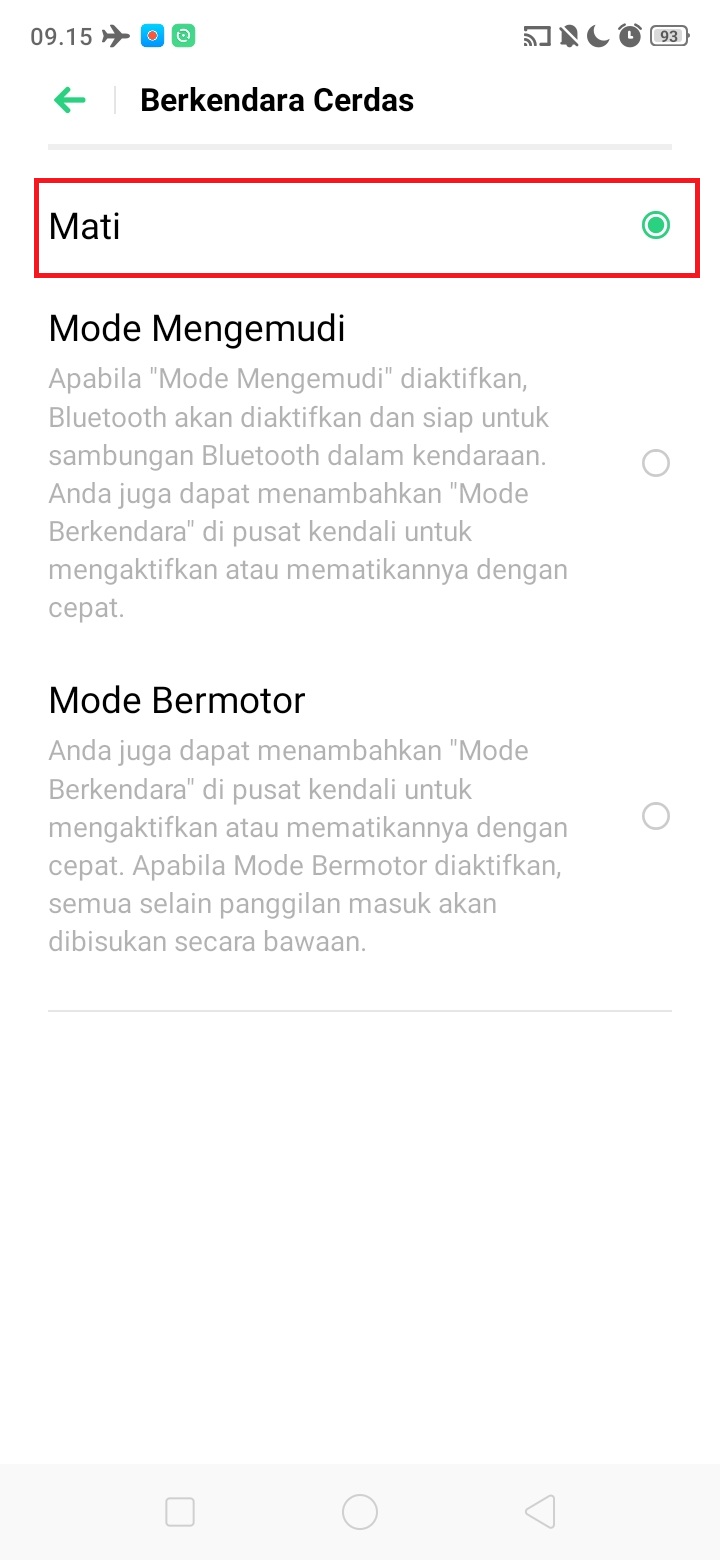Open recent apps from navigation bar
This screenshot has height=1560, width=720.
pos(180,1512)
